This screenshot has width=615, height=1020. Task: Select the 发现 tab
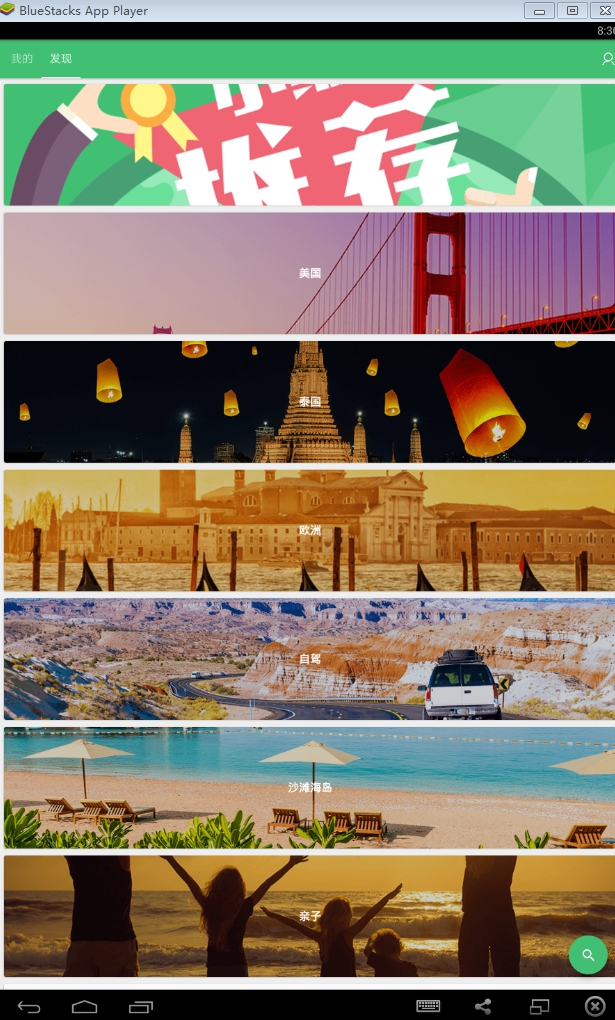click(x=61, y=59)
